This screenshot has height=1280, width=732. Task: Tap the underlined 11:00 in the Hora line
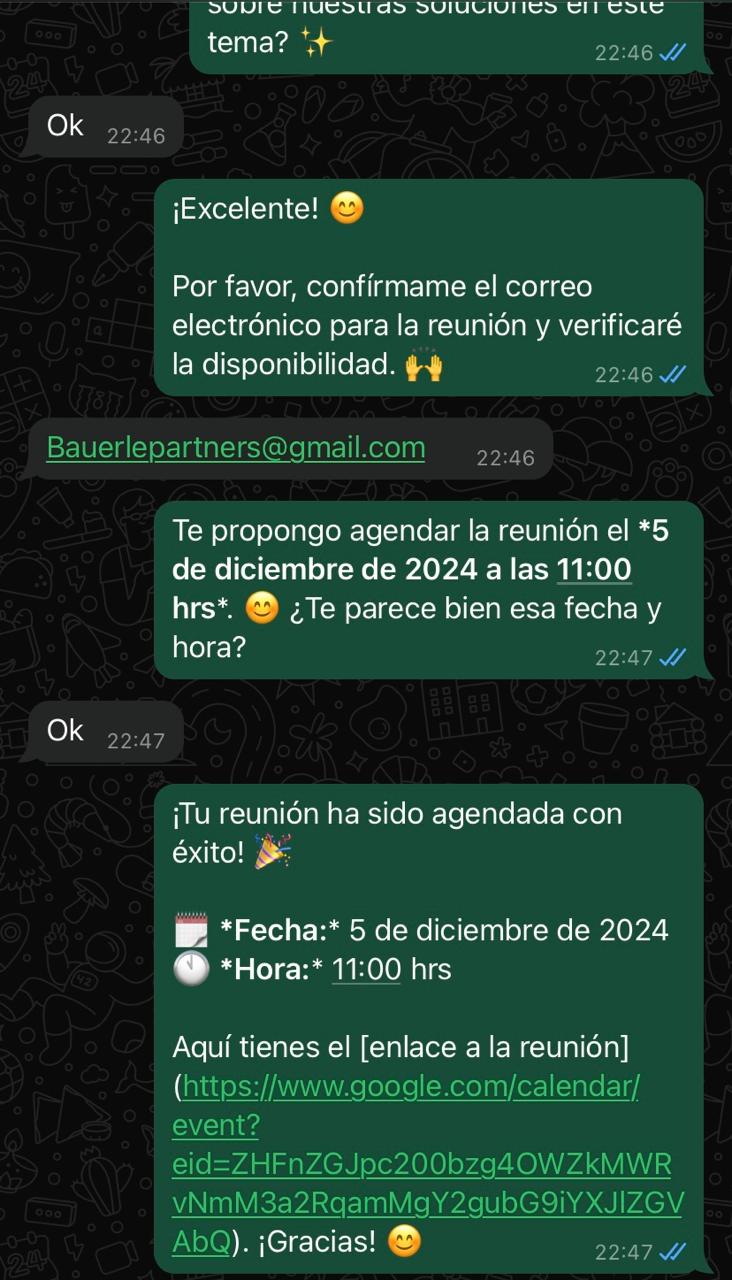[x=367, y=969]
